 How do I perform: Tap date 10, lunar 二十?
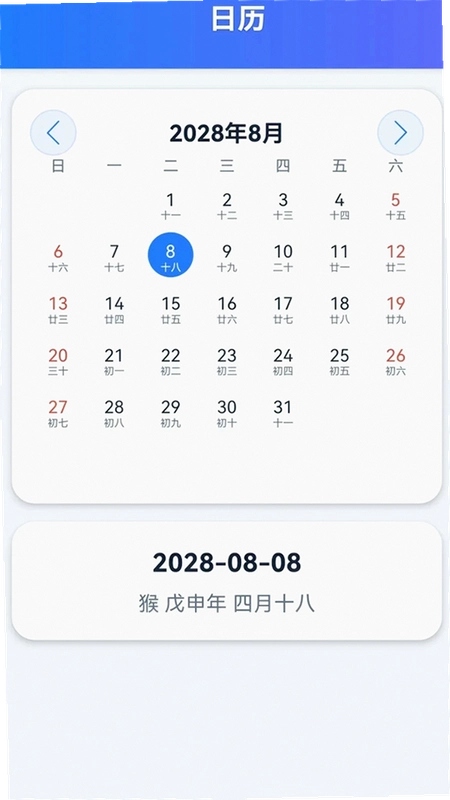[x=283, y=258]
